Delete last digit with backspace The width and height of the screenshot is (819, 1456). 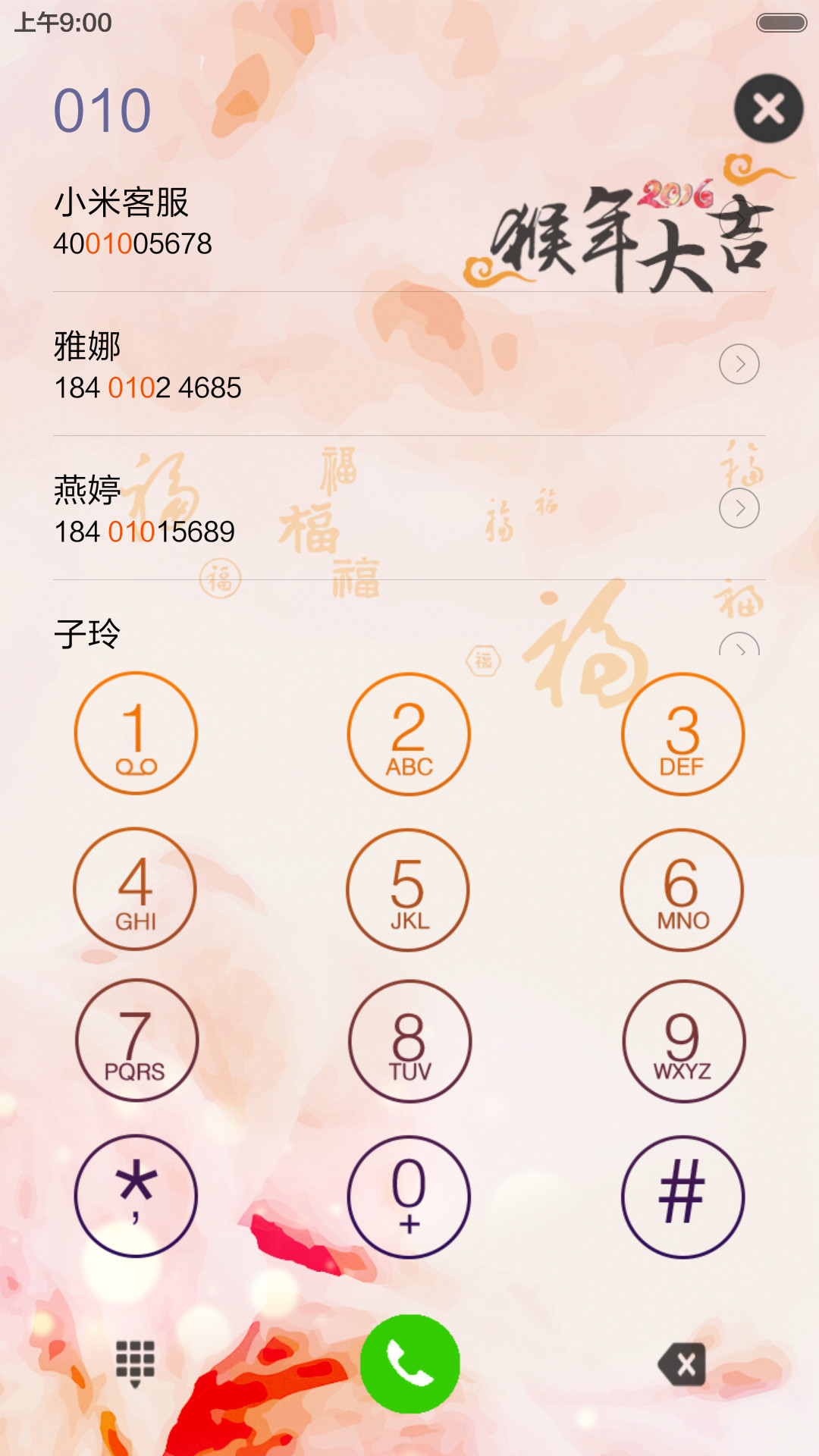coord(682,1364)
